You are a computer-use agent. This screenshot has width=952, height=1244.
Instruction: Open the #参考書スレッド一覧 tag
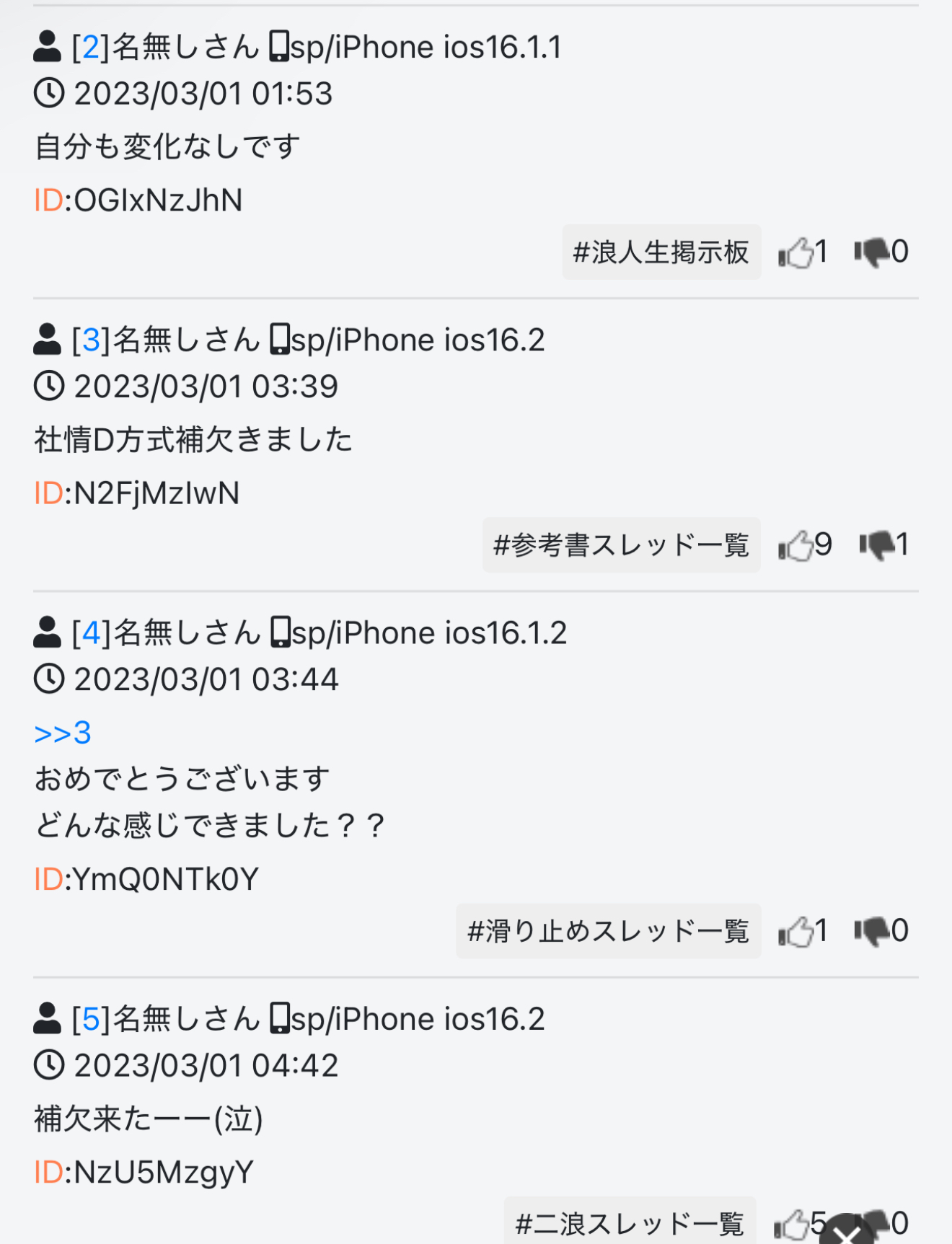point(621,545)
